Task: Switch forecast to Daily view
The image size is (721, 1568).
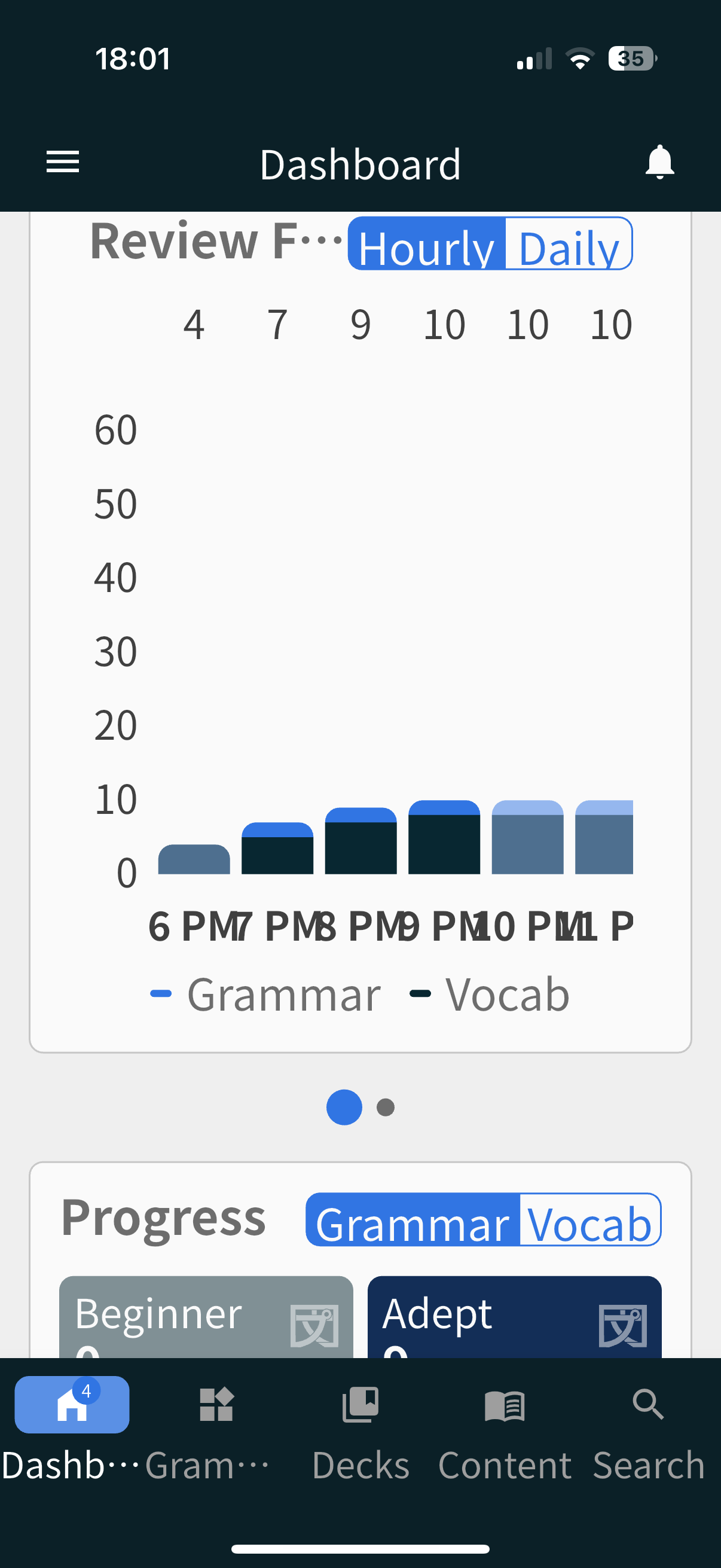Action: pos(569,243)
